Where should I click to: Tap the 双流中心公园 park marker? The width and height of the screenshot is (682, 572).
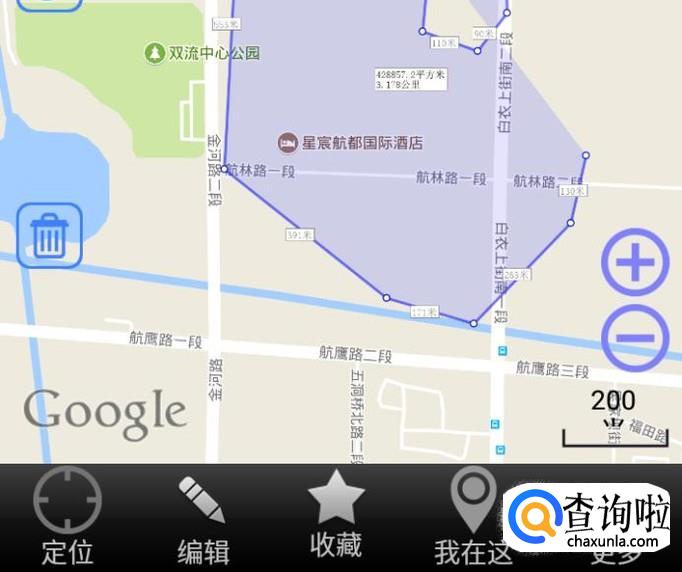[202, 53]
